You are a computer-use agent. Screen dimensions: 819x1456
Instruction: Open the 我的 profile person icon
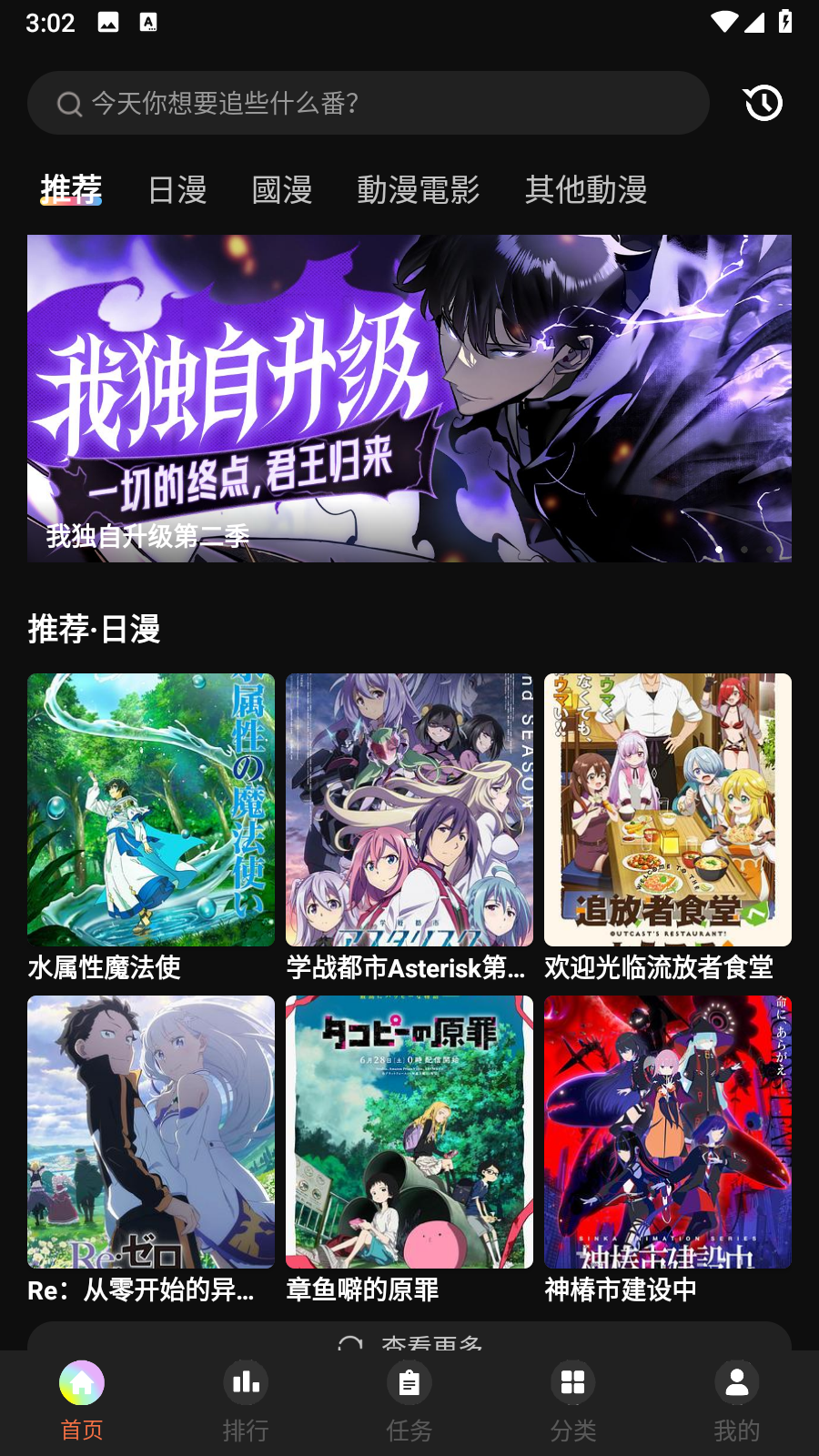[735, 1382]
